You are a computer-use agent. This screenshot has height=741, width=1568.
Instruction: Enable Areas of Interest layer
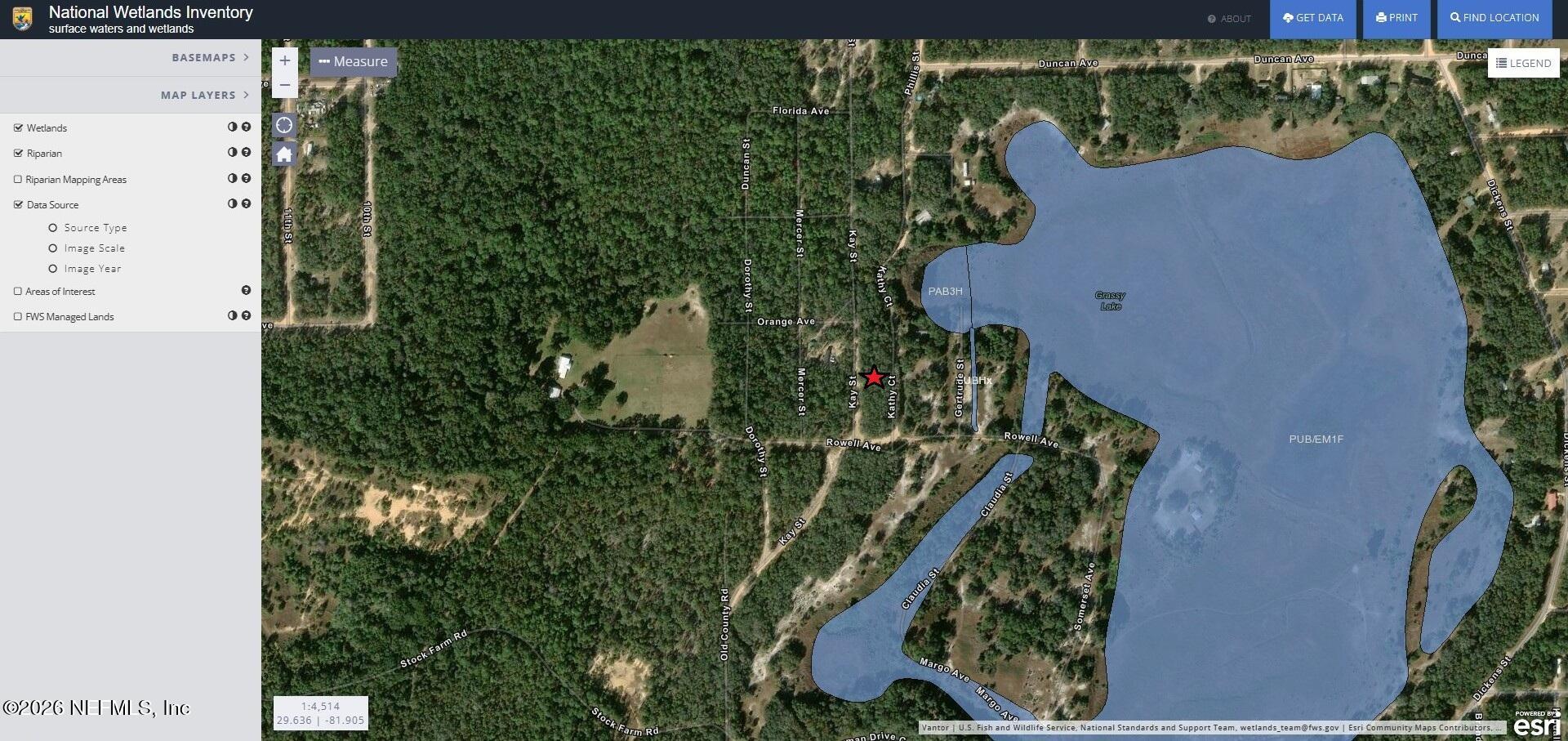[18, 292]
